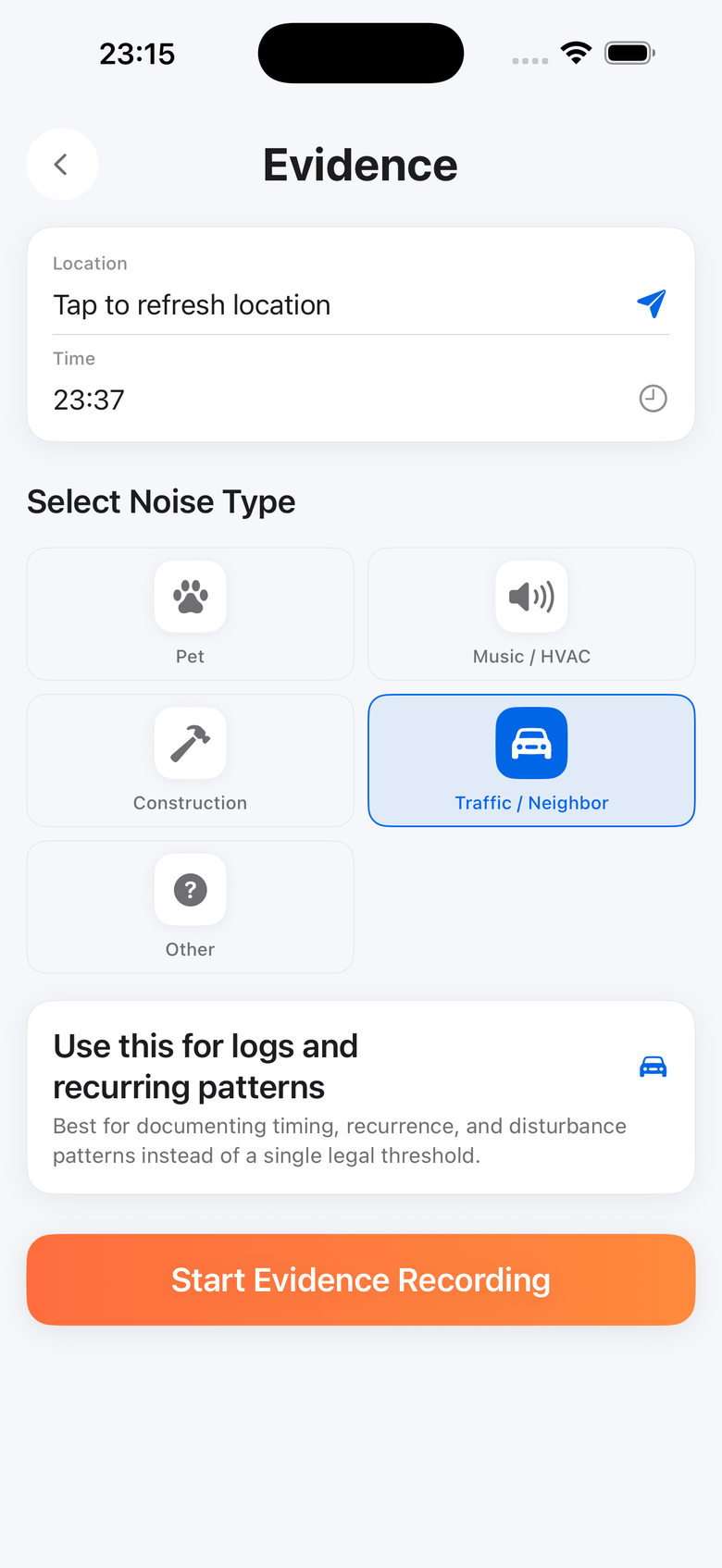Tap the blue location arrow to refresh GPS
Viewport: 722px width, 1568px height.
click(652, 303)
